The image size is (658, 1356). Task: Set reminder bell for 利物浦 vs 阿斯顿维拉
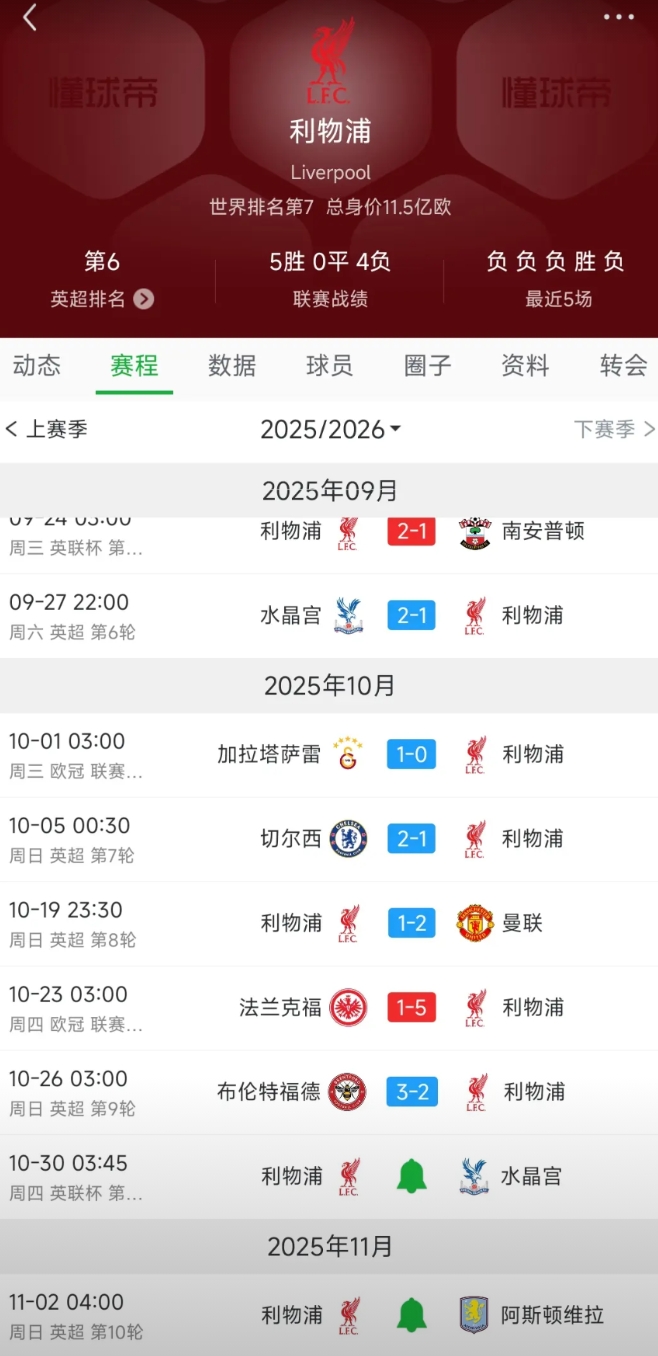click(x=412, y=1315)
